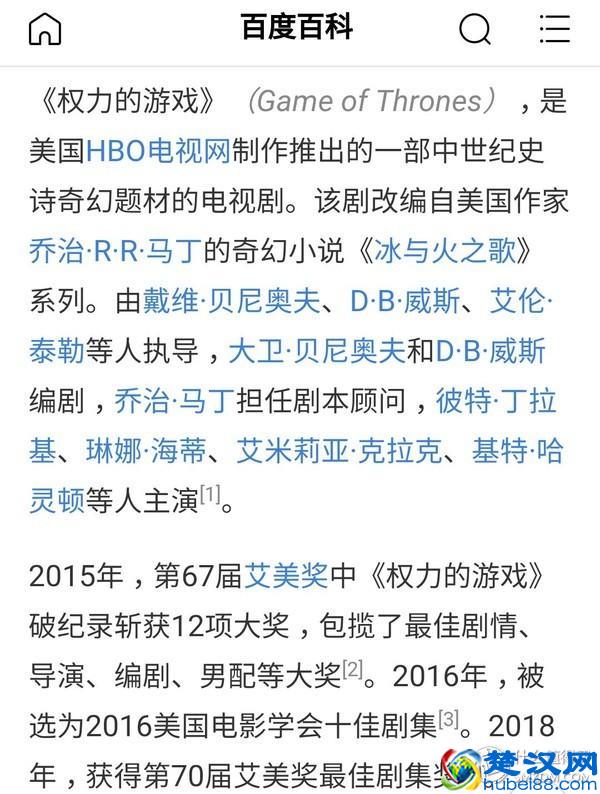Open the 冰与火之歌 novel link
This screenshot has height=794, width=600.
coord(461,250)
